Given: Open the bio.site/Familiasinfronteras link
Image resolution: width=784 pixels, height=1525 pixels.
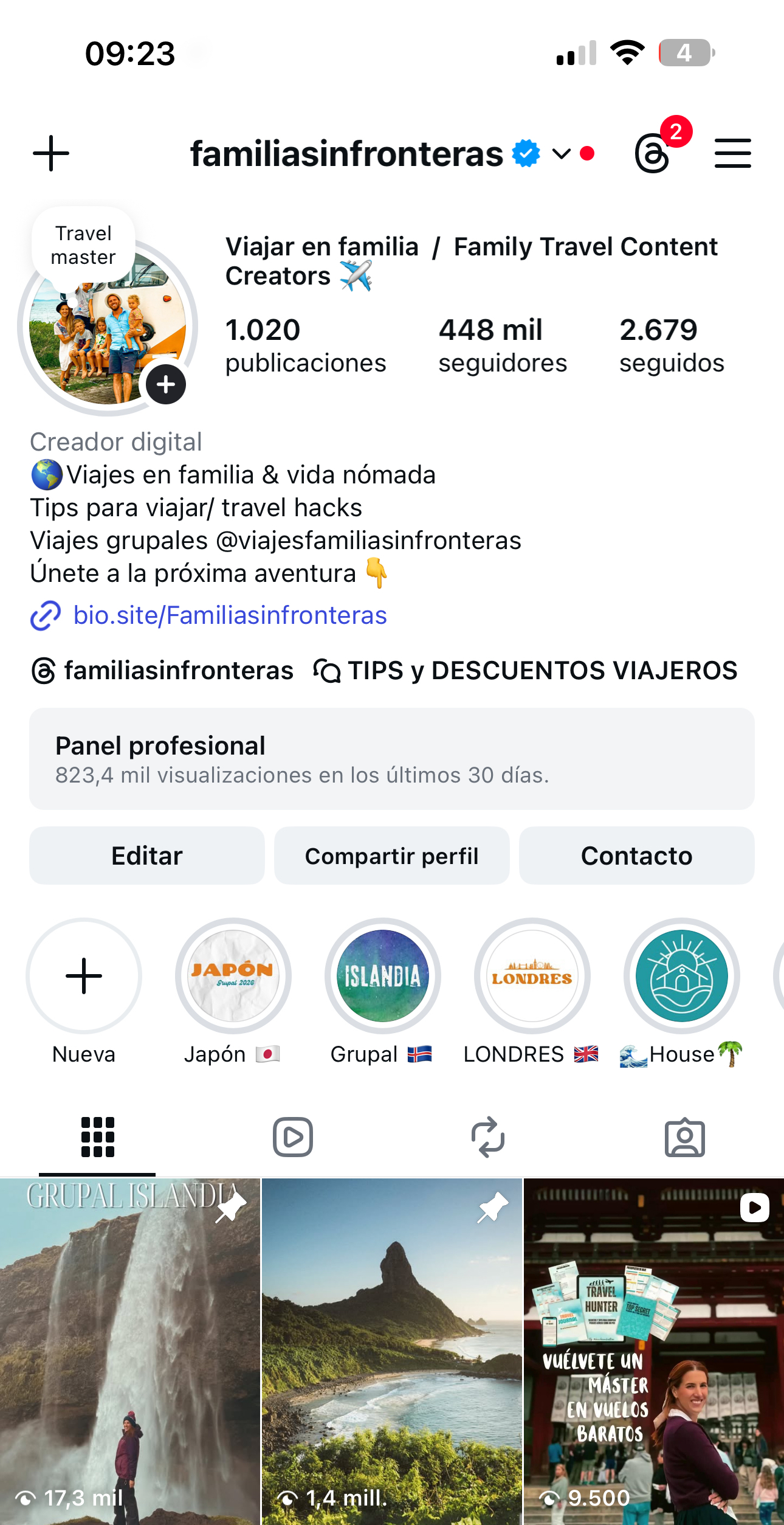Looking at the screenshot, I should [x=229, y=615].
